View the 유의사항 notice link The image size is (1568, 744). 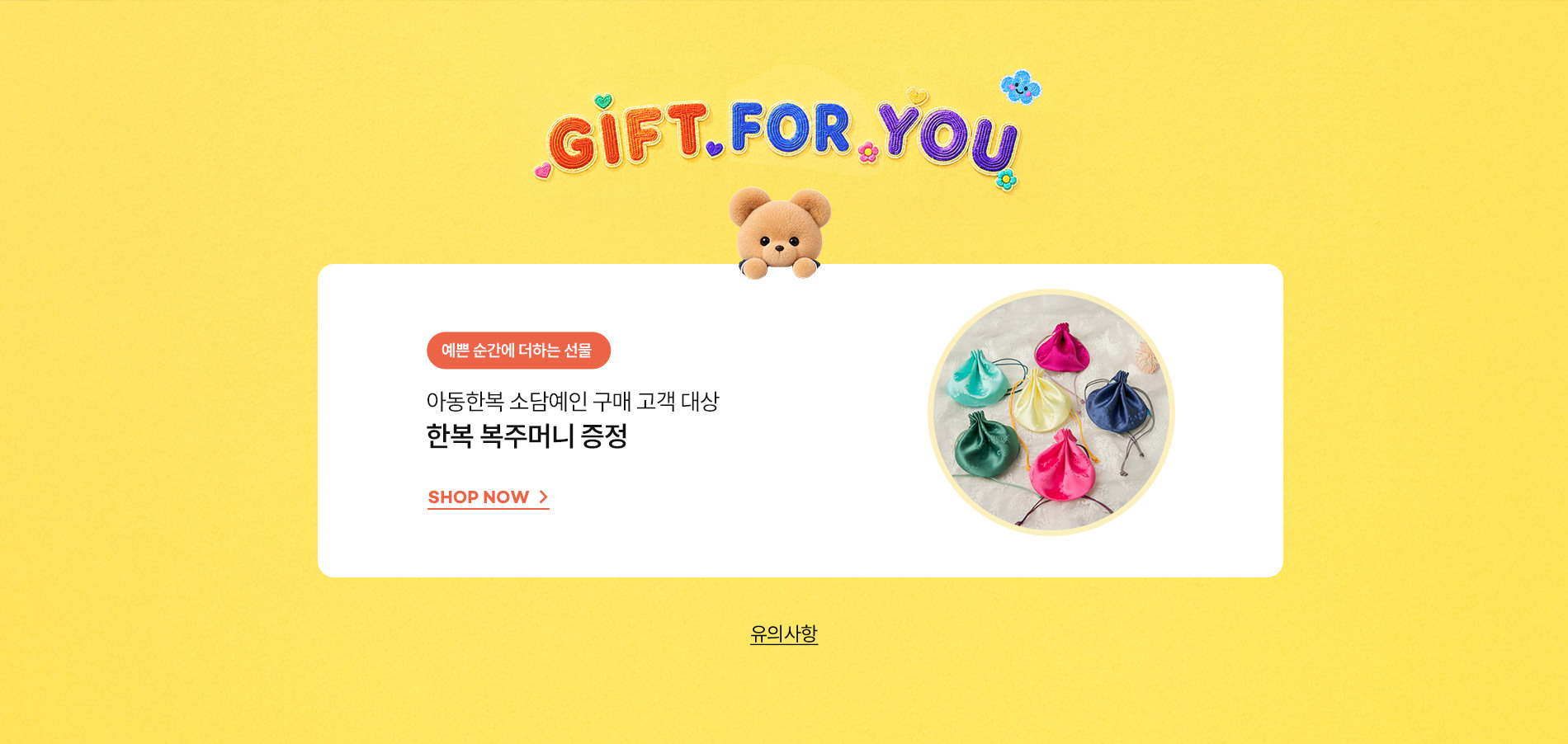coord(784,633)
